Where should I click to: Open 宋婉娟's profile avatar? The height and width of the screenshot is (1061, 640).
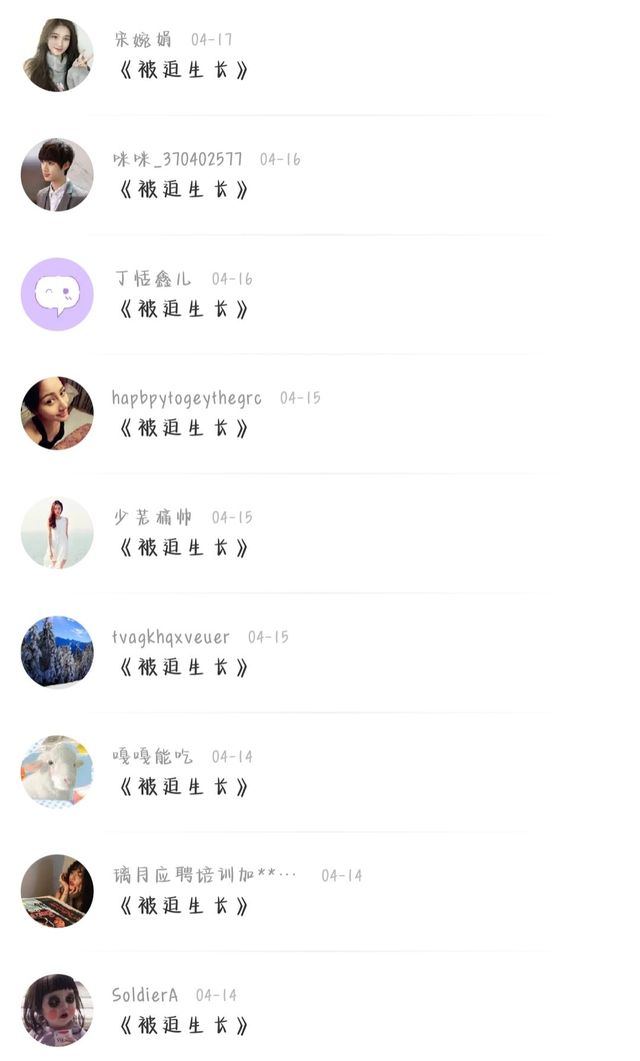tap(58, 55)
